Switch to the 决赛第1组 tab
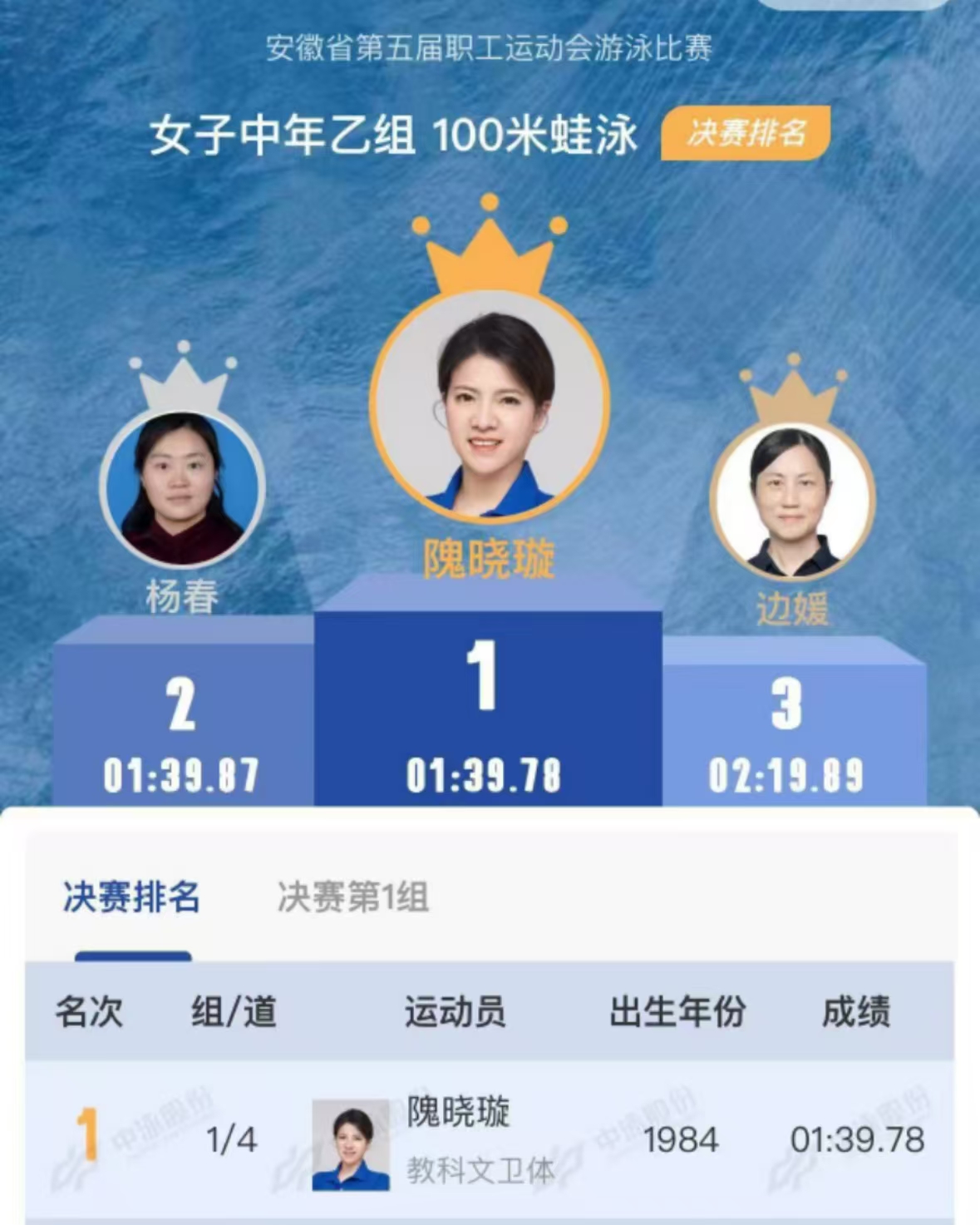Image resolution: width=980 pixels, height=1225 pixels. click(x=353, y=897)
